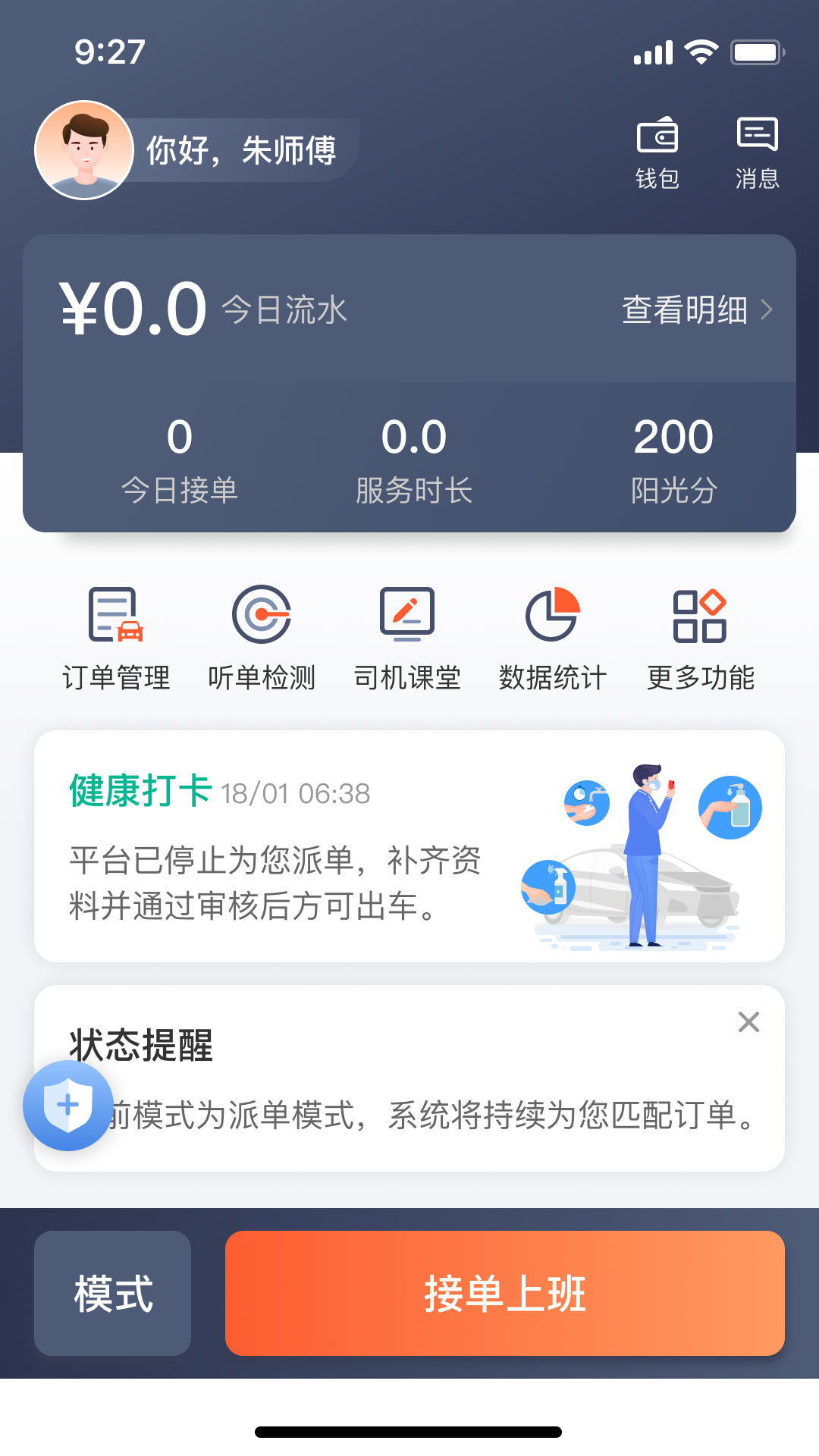Open the 司机课堂 driver classroom icon
Viewport: 819px width, 1456px height.
pyautogui.click(x=408, y=635)
